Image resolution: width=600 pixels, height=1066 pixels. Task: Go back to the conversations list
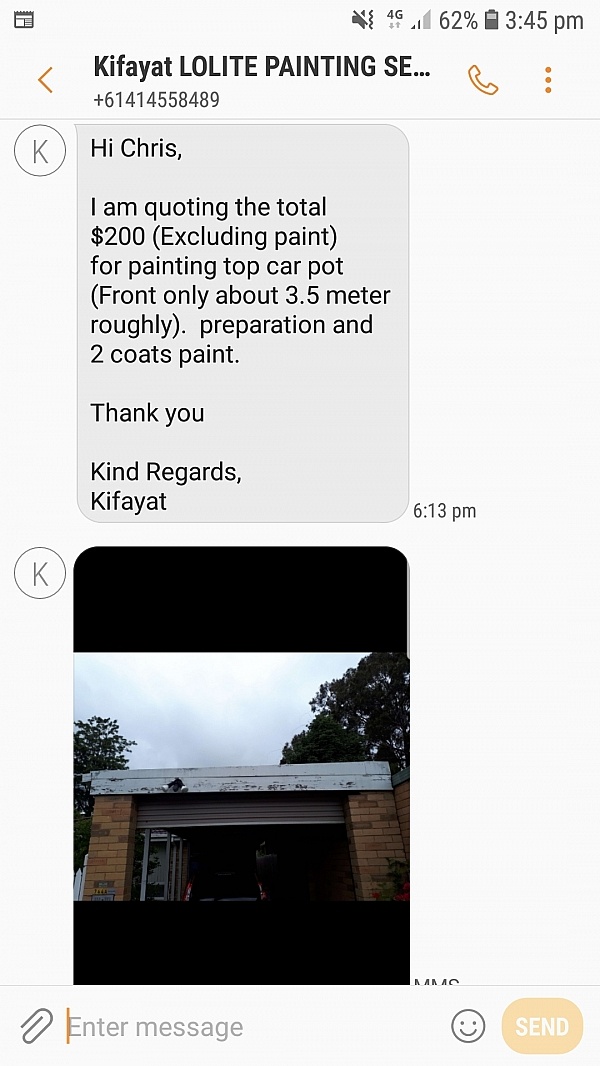pos(45,80)
